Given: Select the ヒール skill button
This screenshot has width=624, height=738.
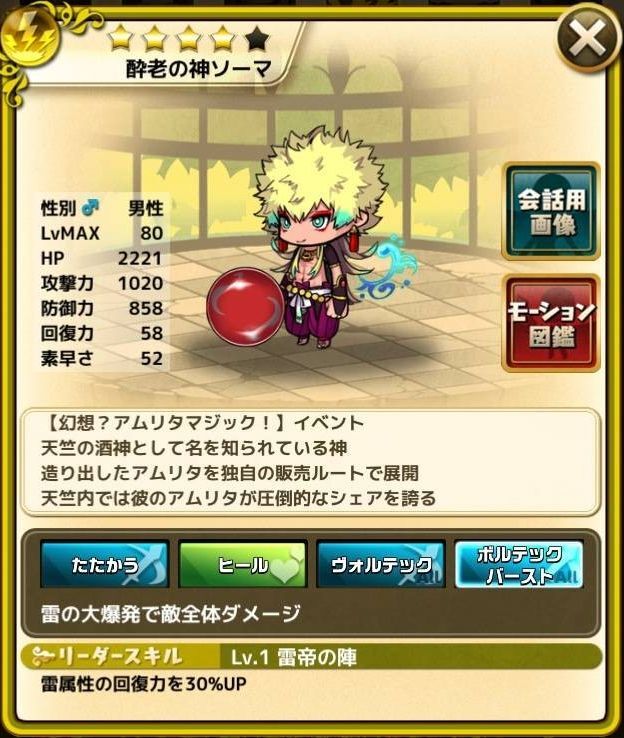Looking at the screenshot, I should click(x=243, y=566).
